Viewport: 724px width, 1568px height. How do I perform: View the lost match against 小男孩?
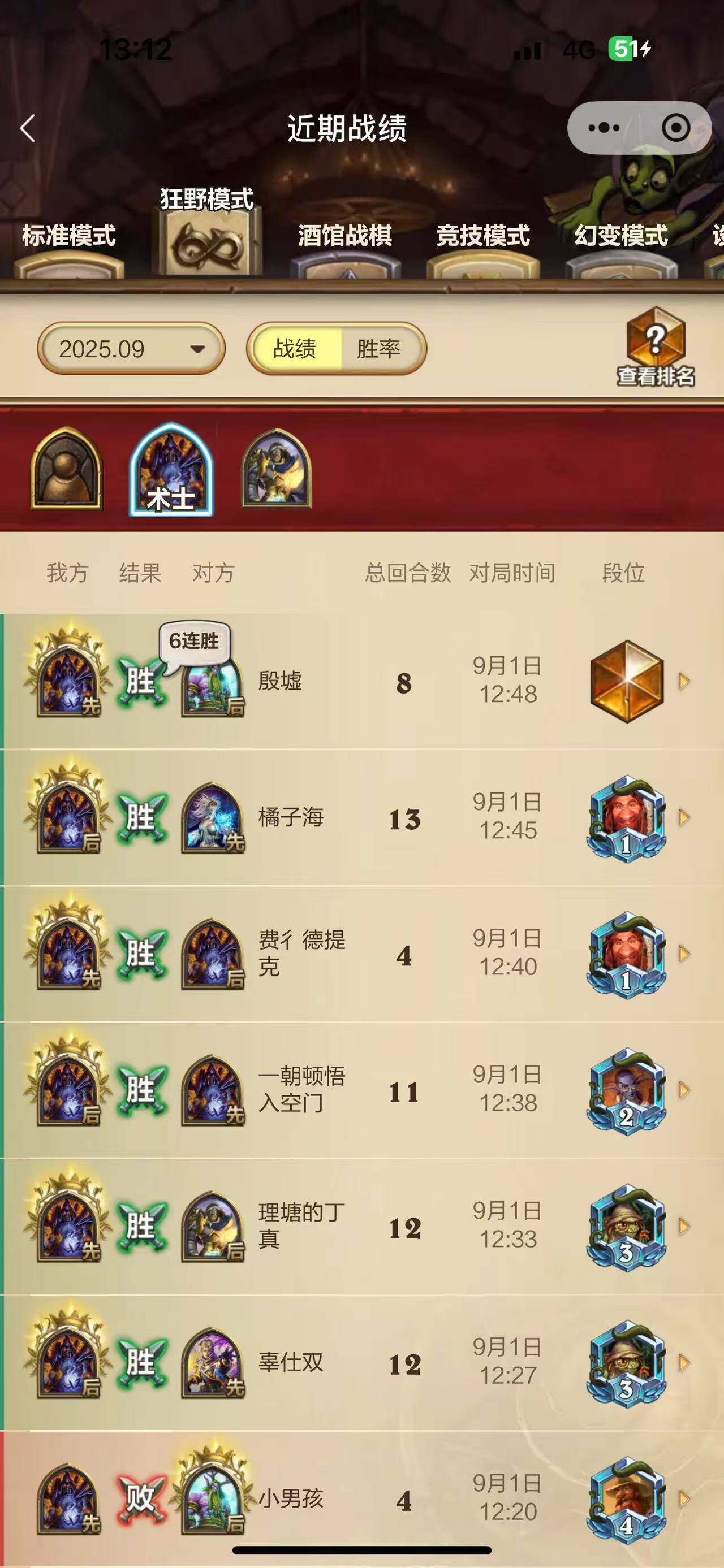(684, 1499)
